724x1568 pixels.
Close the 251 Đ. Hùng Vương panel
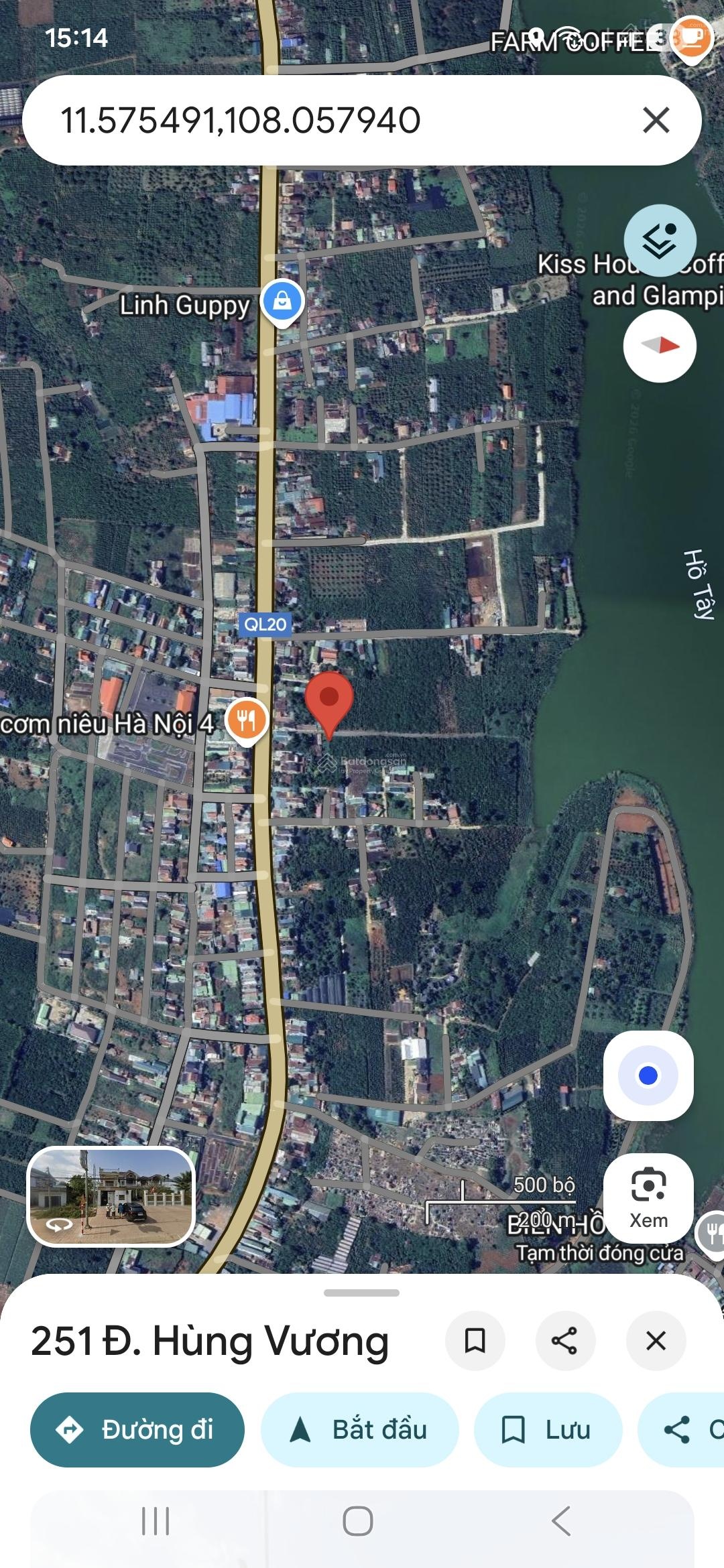[x=655, y=1341]
